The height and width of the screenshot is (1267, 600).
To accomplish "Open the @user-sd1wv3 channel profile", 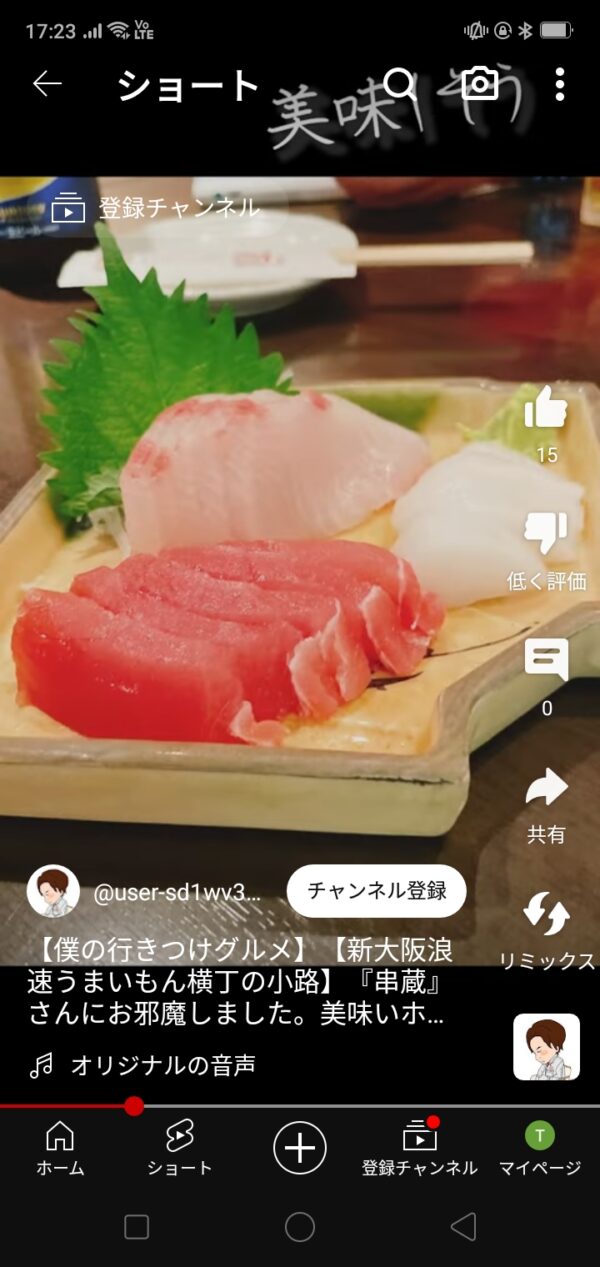I will pyautogui.click(x=176, y=892).
